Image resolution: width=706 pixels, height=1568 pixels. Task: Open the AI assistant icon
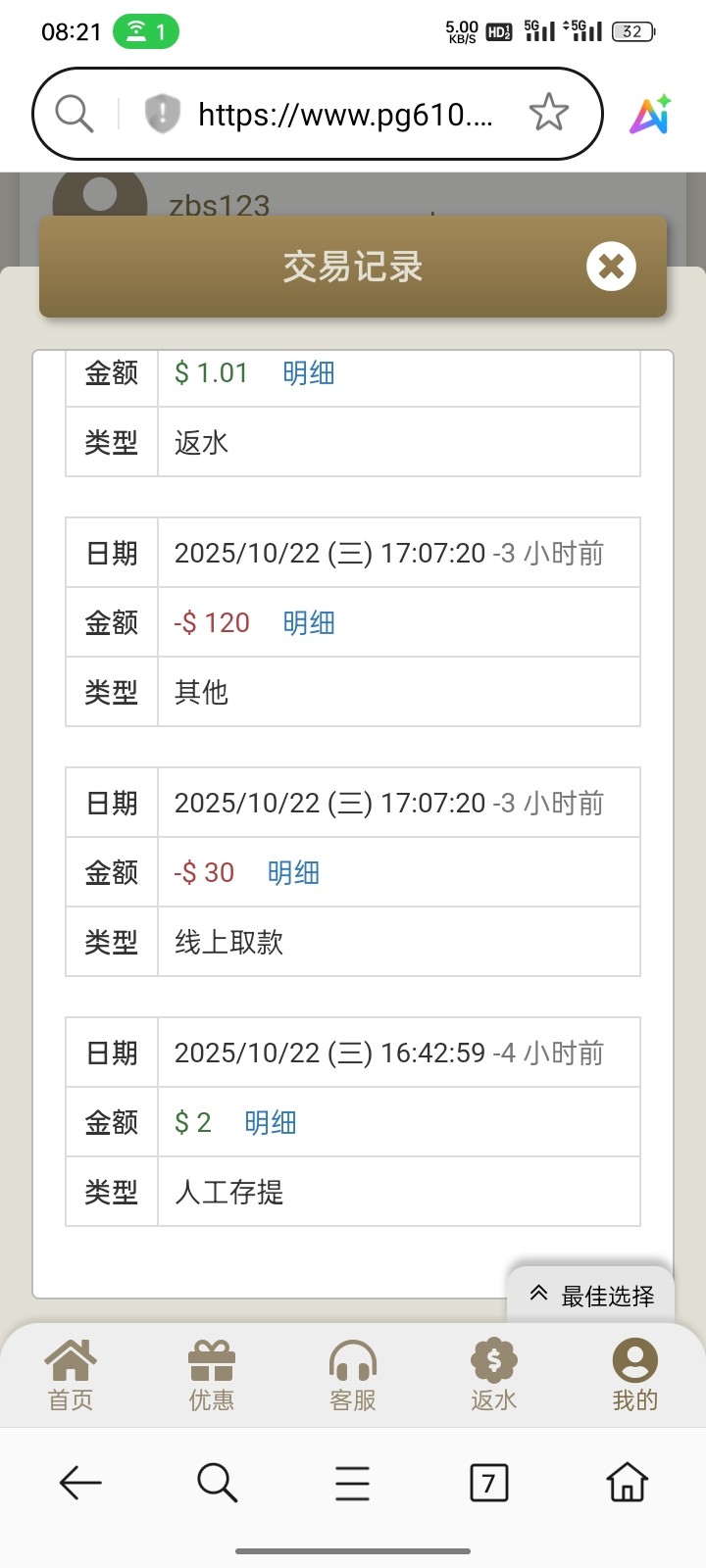pos(650,115)
